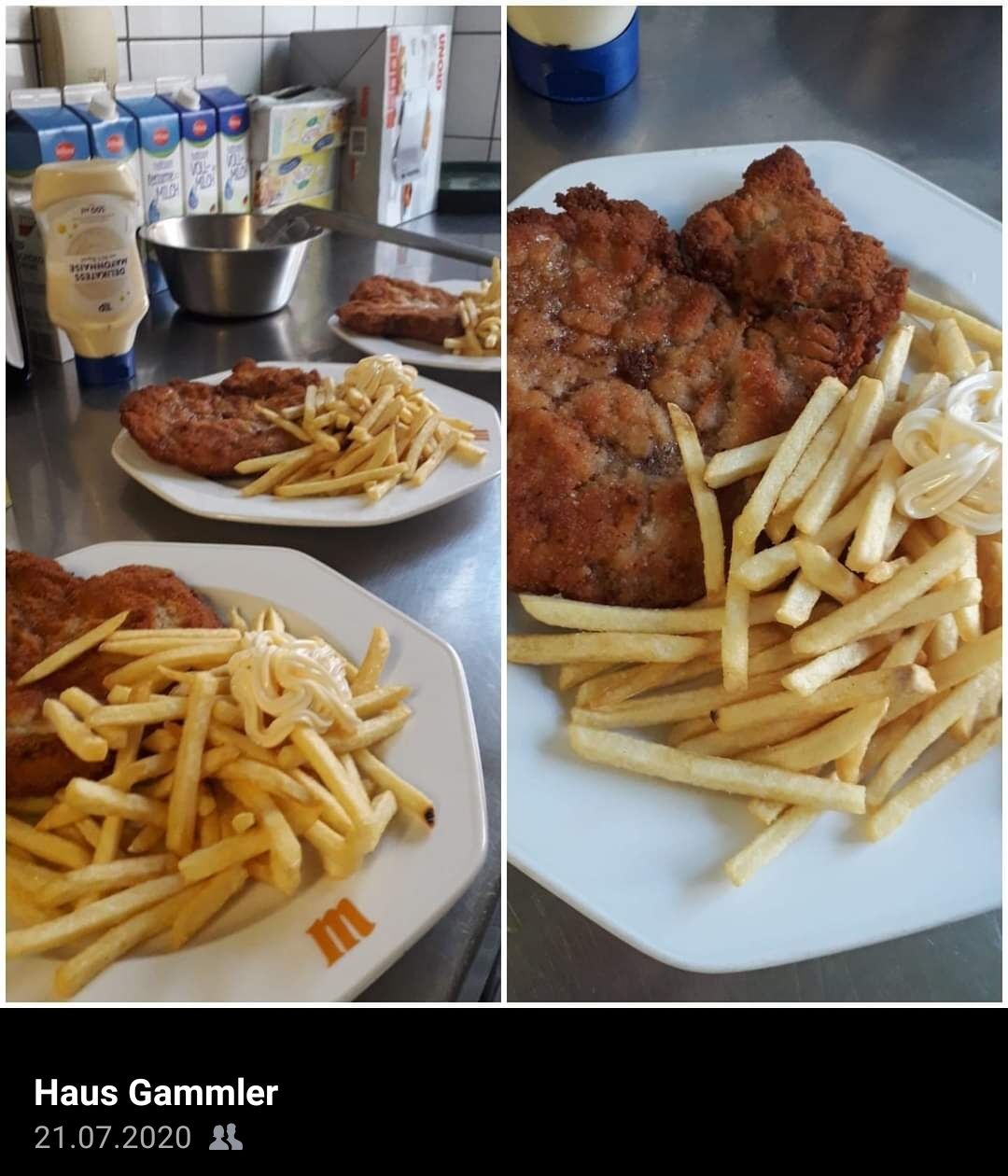Open the left photo with three plates

[x=252, y=504]
